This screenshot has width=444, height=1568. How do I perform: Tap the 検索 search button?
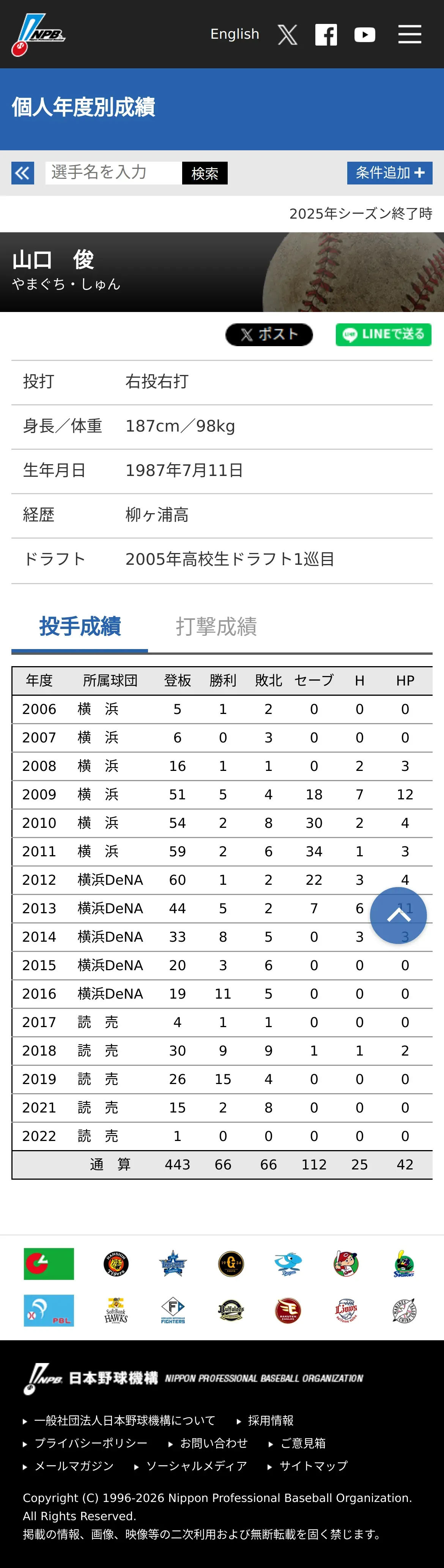point(205,173)
